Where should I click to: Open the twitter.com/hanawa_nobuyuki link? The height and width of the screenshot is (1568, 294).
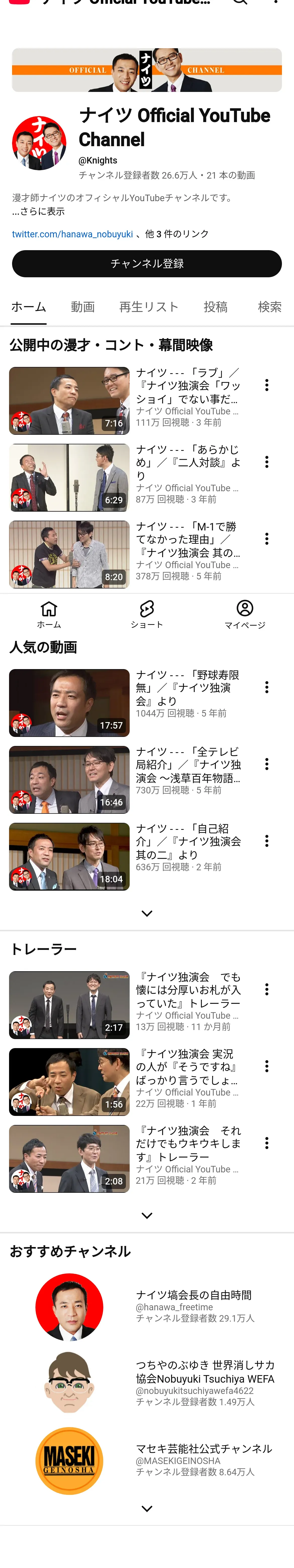coord(72,234)
